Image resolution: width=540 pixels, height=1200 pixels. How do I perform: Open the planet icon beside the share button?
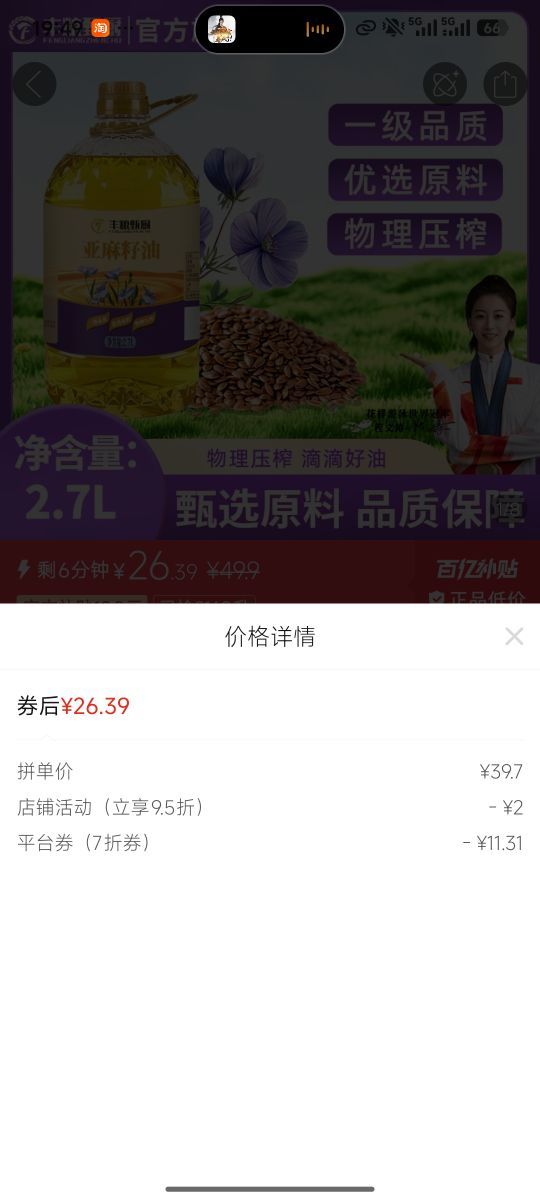pyautogui.click(x=445, y=84)
